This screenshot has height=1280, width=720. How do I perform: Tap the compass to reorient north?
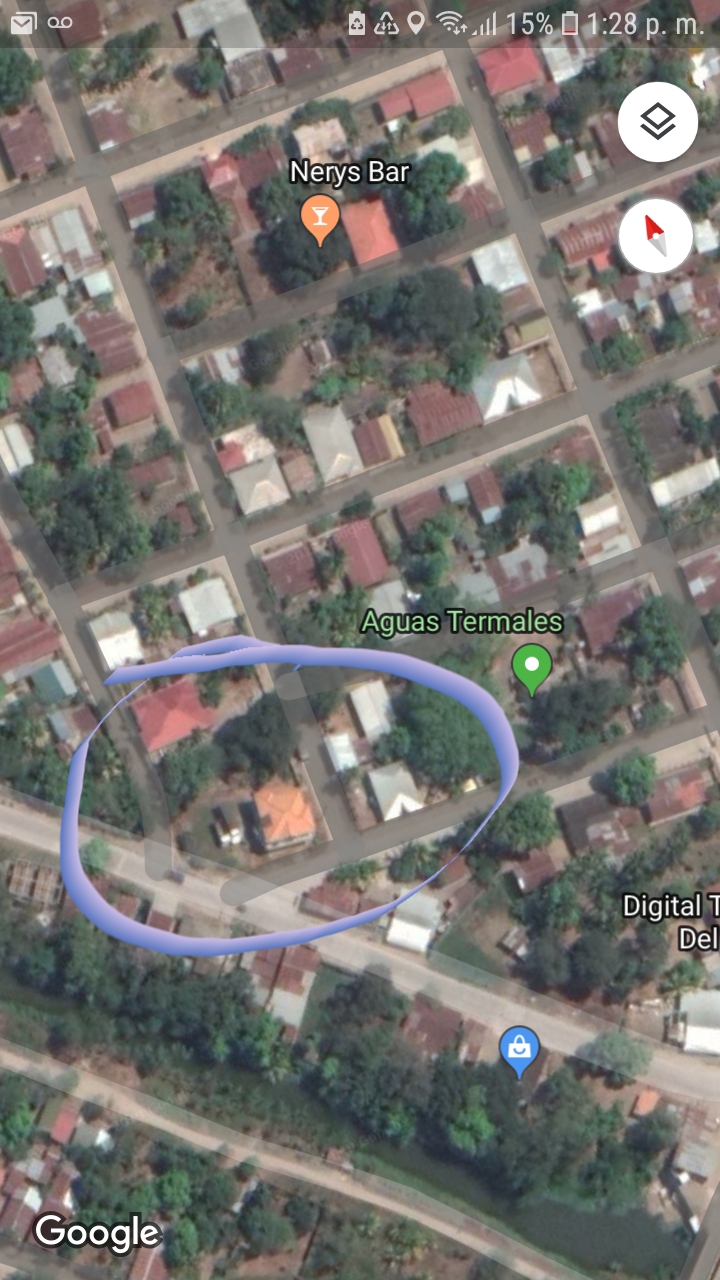[x=656, y=236]
